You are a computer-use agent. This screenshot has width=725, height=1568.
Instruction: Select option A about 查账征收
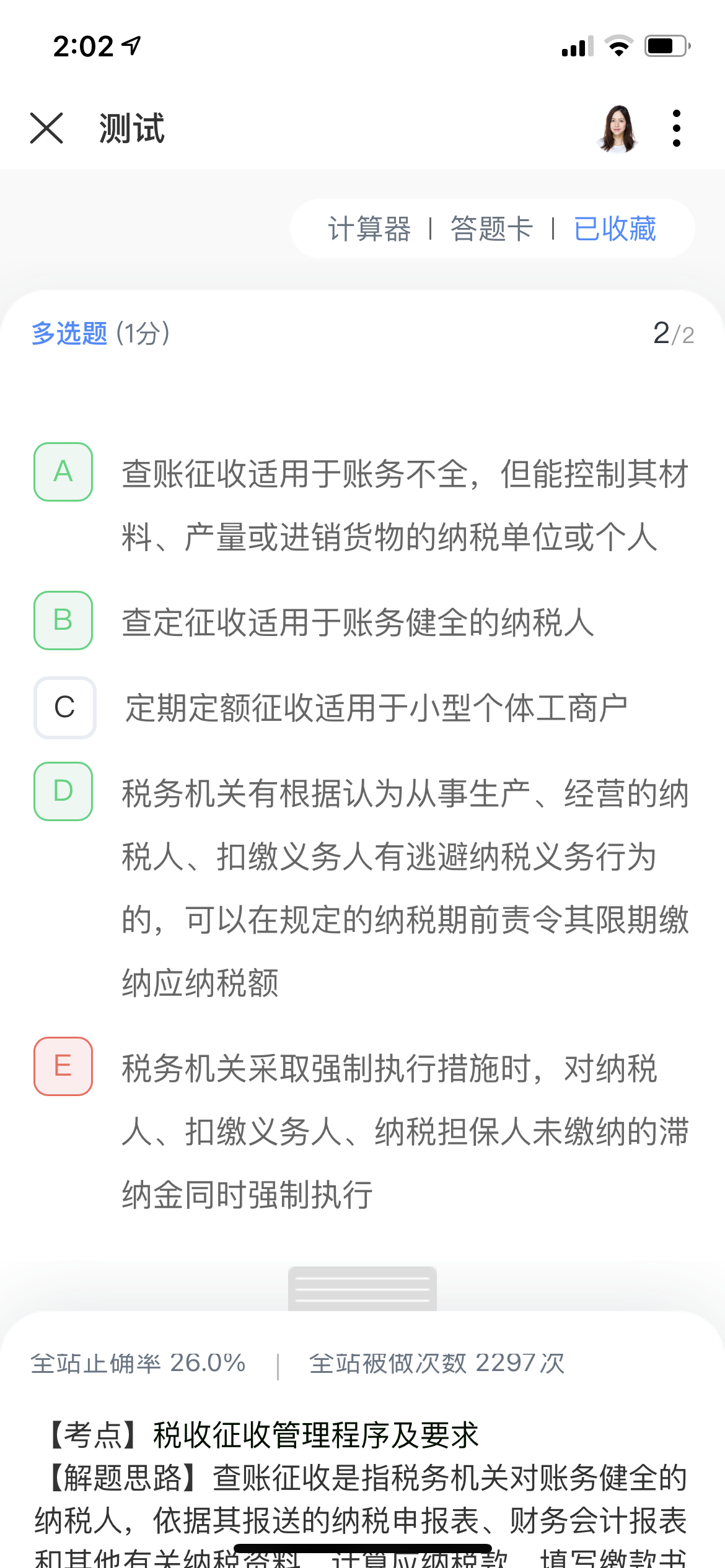[x=63, y=472]
